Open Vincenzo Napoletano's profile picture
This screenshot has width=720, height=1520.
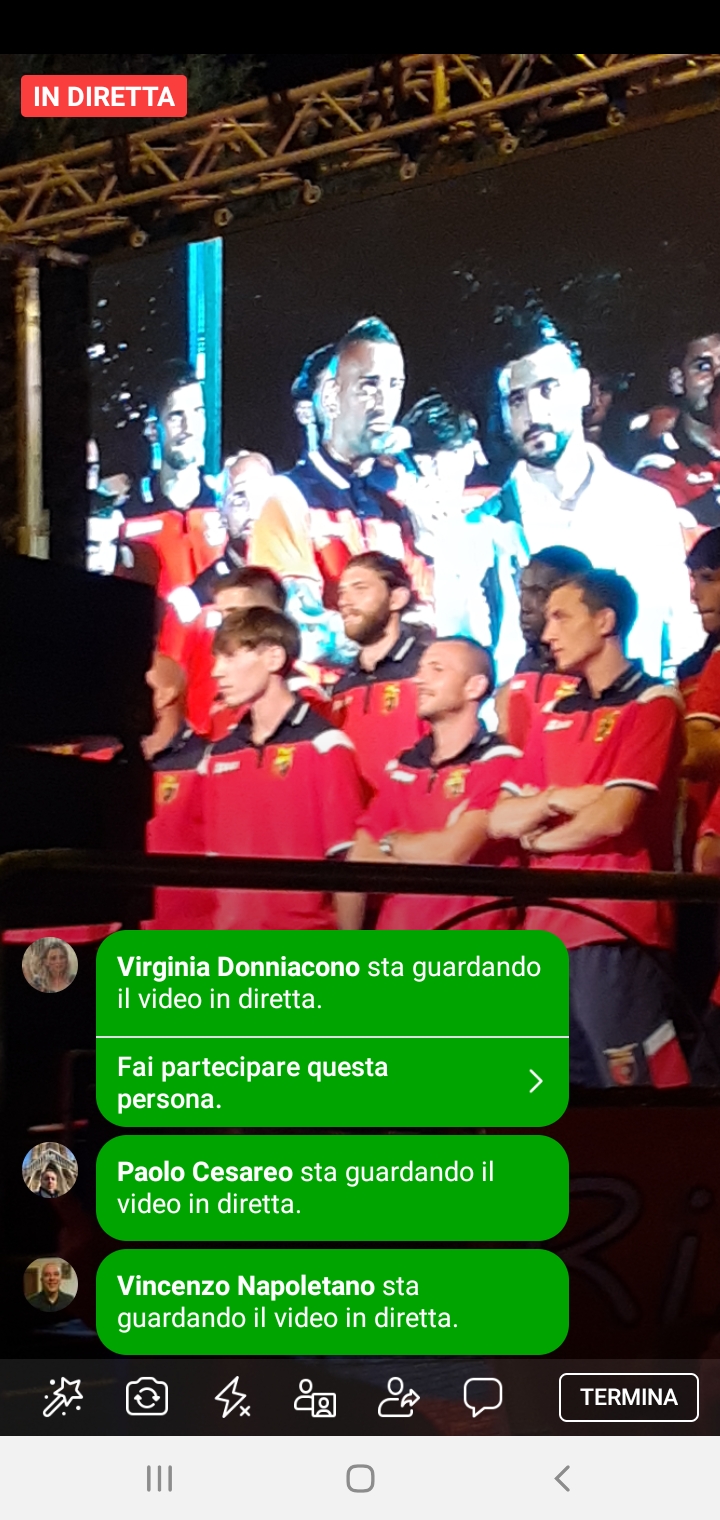[50, 1284]
